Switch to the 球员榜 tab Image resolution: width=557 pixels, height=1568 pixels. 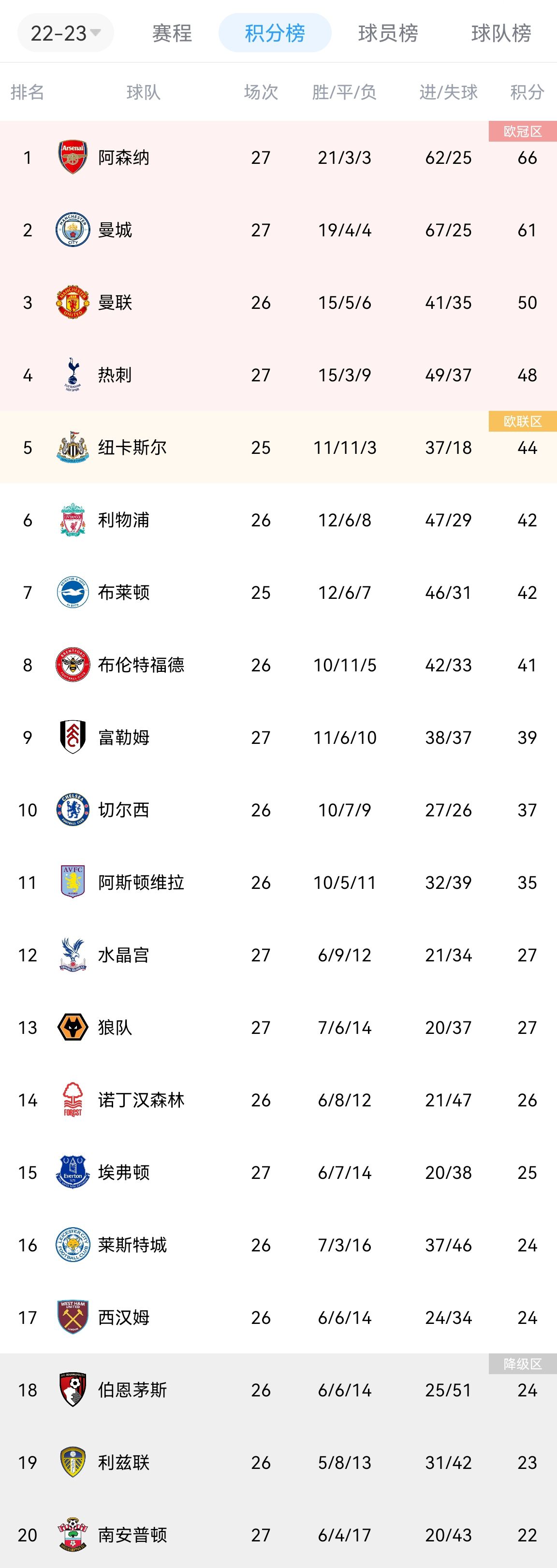click(388, 33)
